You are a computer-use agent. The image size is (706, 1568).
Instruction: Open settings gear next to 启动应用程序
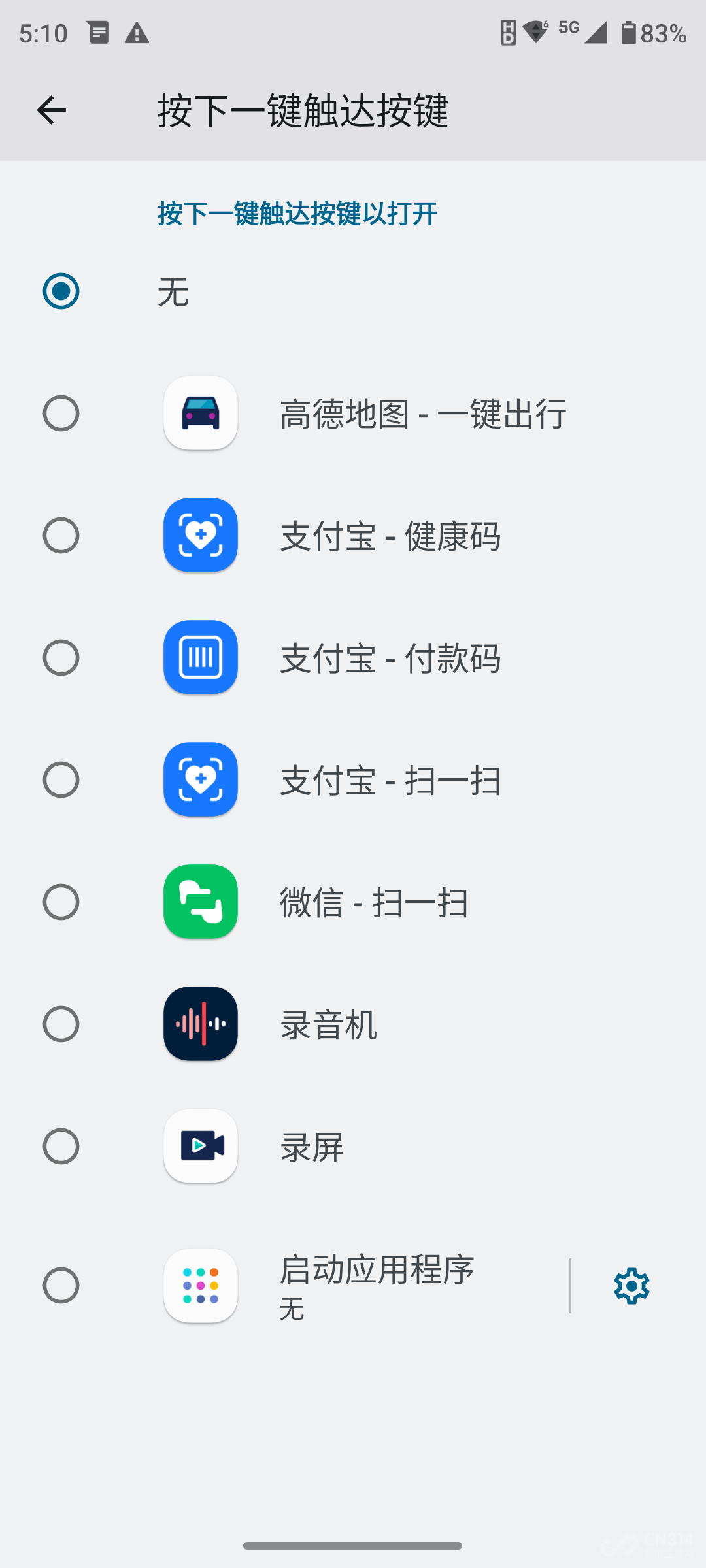630,1284
